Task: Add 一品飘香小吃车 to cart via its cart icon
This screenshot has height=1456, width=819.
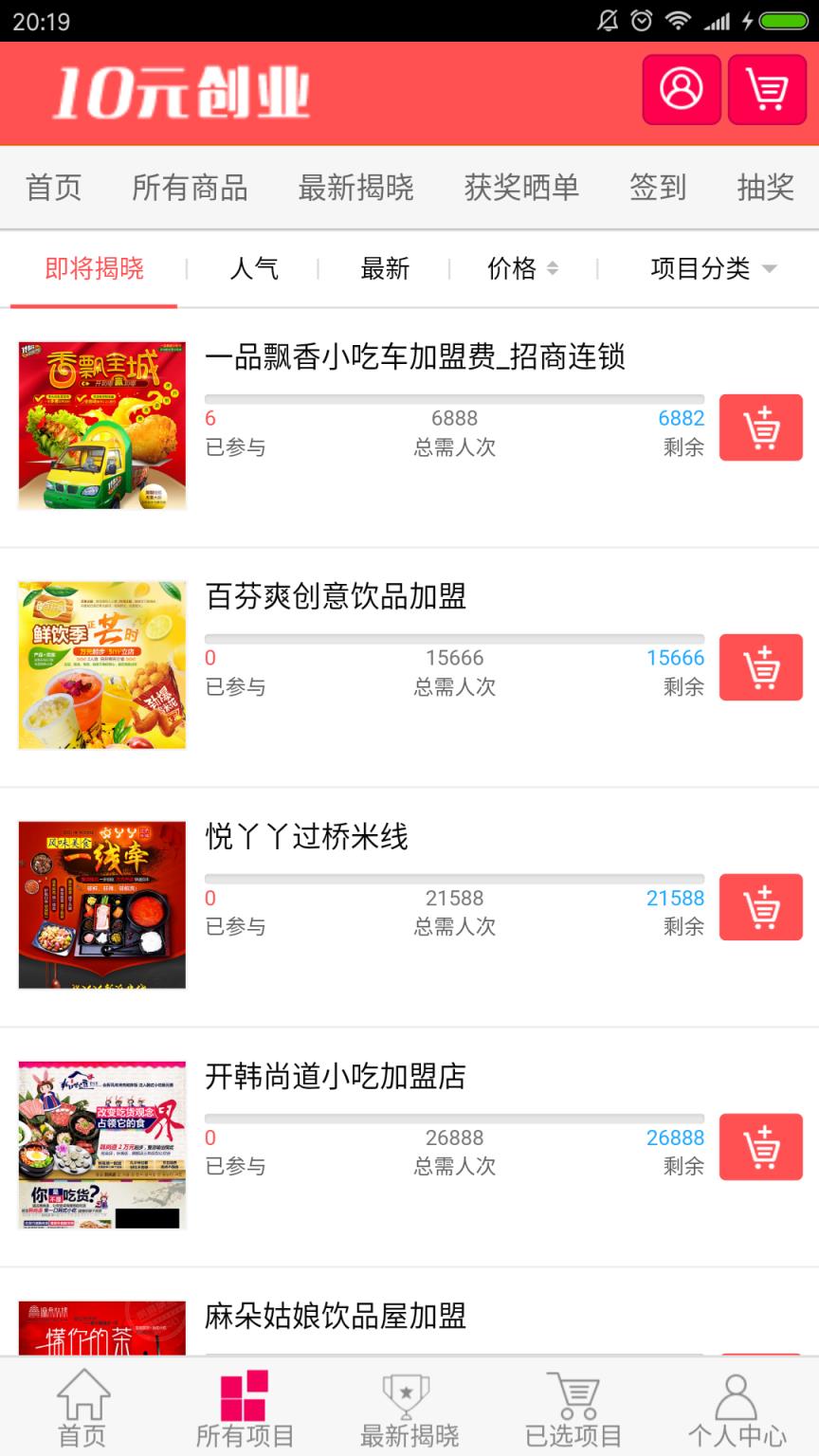Action: [x=760, y=428]
